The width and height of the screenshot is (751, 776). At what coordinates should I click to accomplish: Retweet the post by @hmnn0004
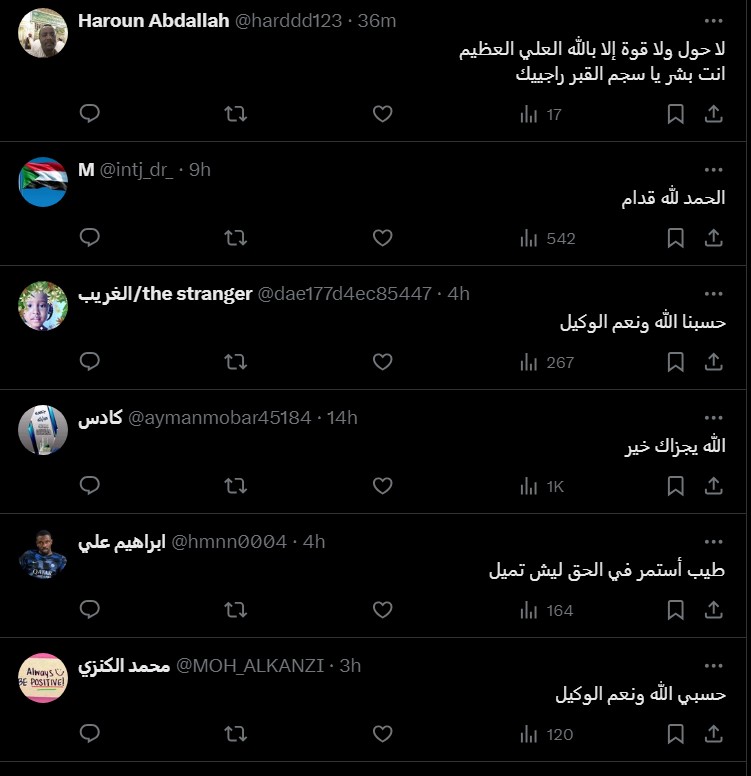point(236,610)
